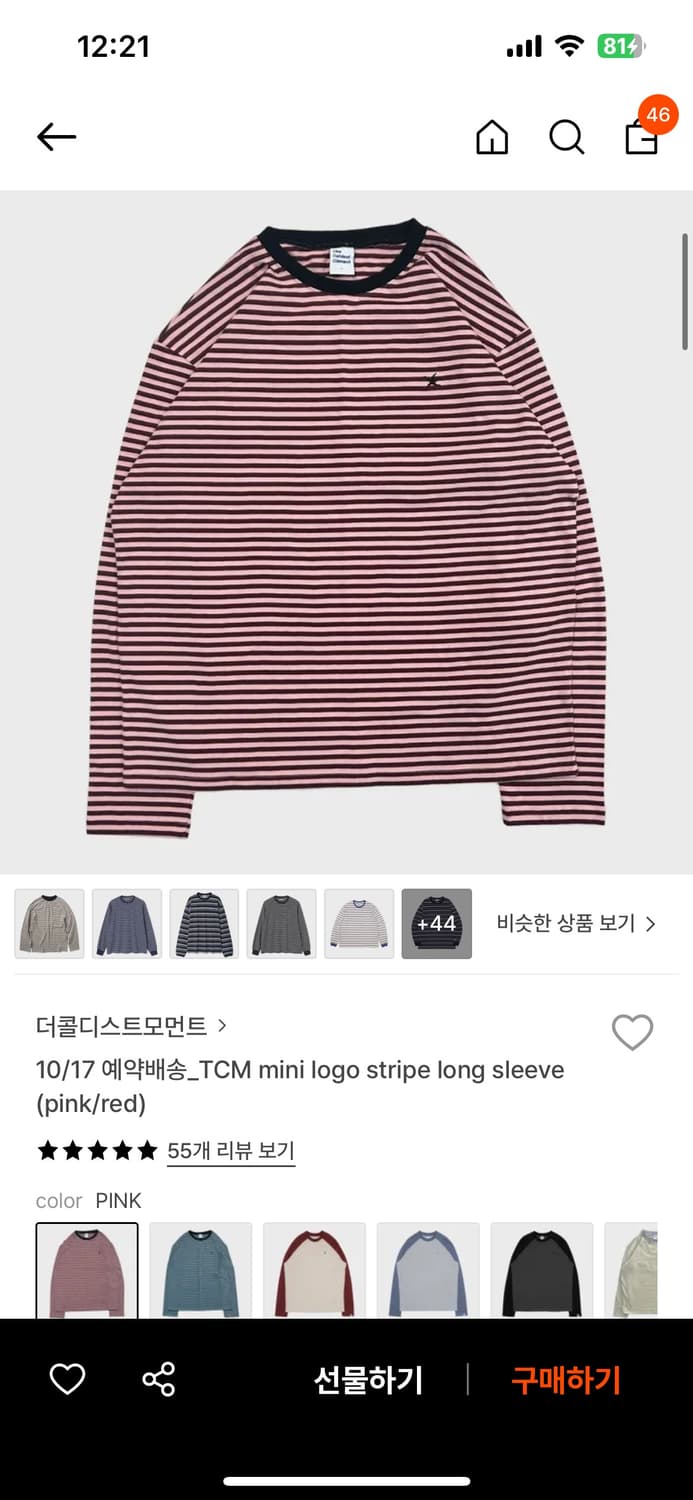Tap 구매하기 to buy now
Viewport: 693px width, 1500px height.
click(x=566, y=1380)
